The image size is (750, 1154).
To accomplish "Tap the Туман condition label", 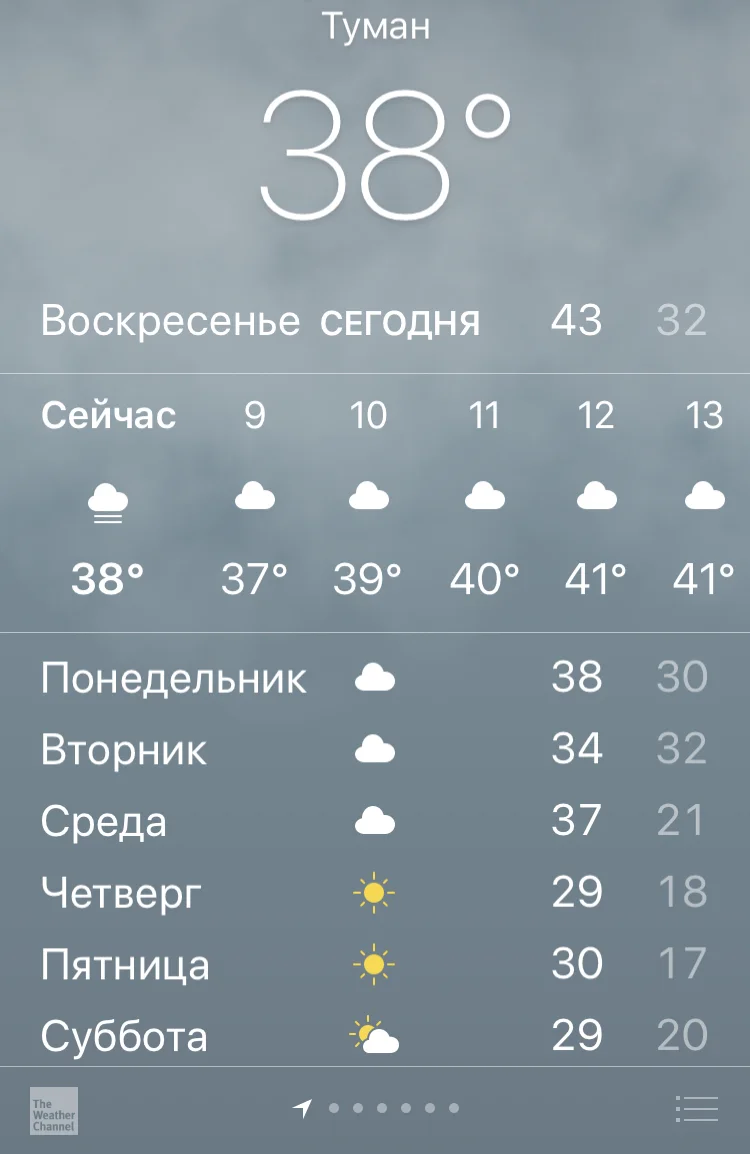I will point(375,27).
